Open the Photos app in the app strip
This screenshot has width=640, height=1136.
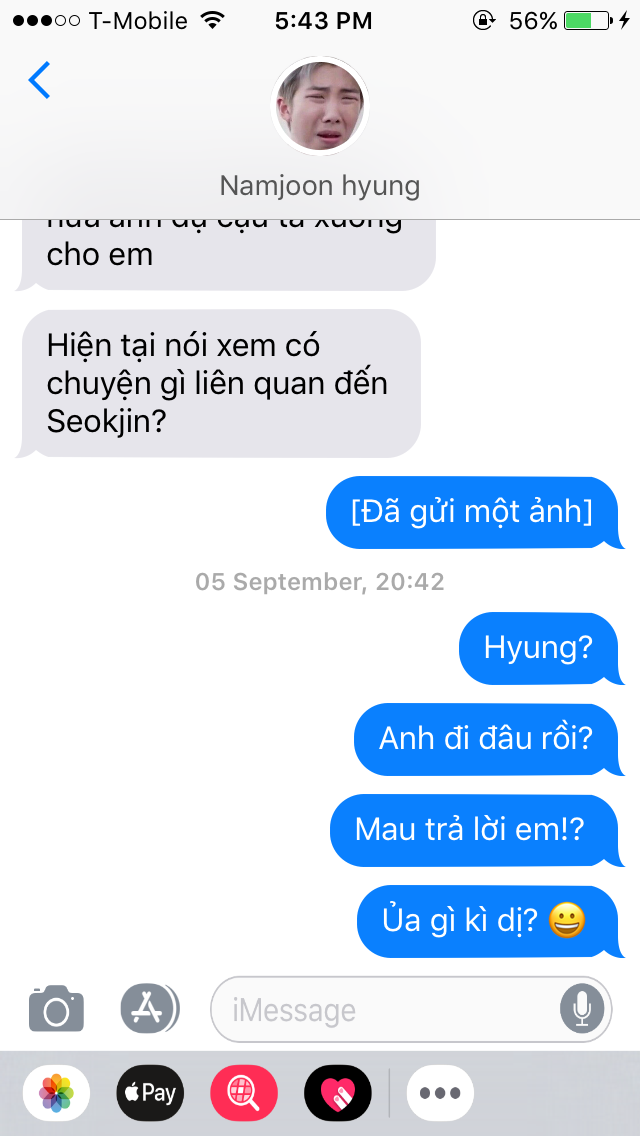(x=57, y=1093)
